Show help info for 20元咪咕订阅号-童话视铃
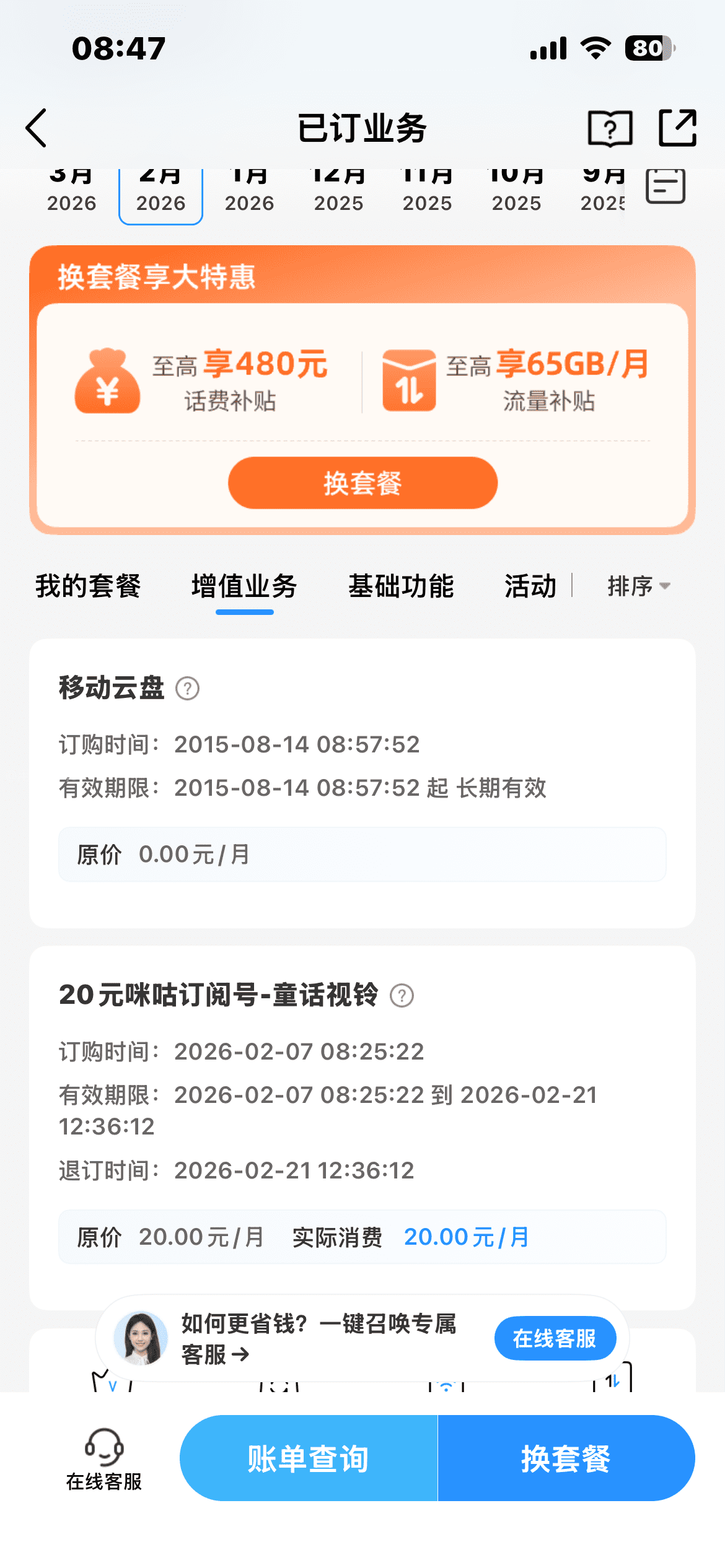 point(402,996)
